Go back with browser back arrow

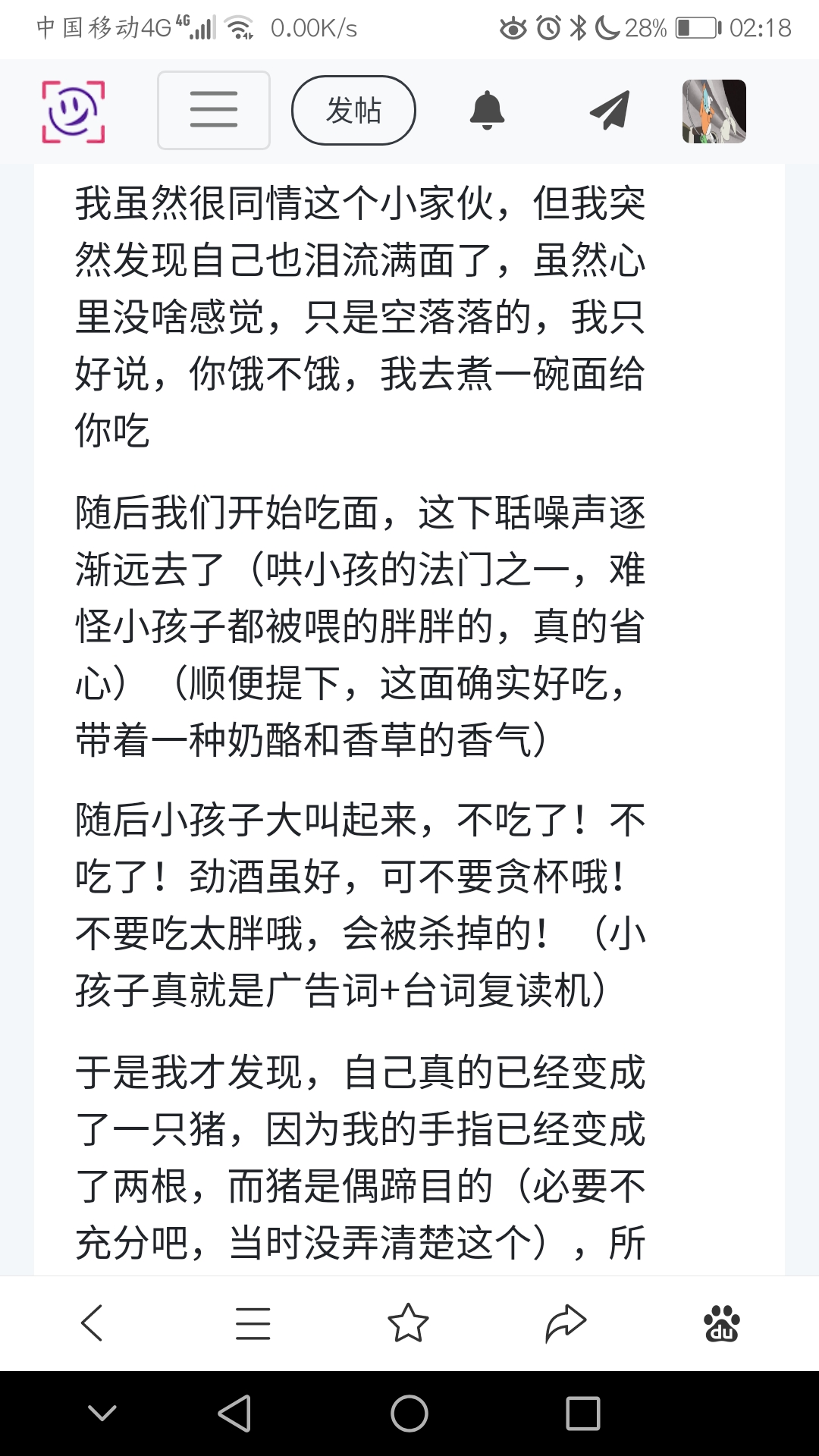coord(93,1323)
